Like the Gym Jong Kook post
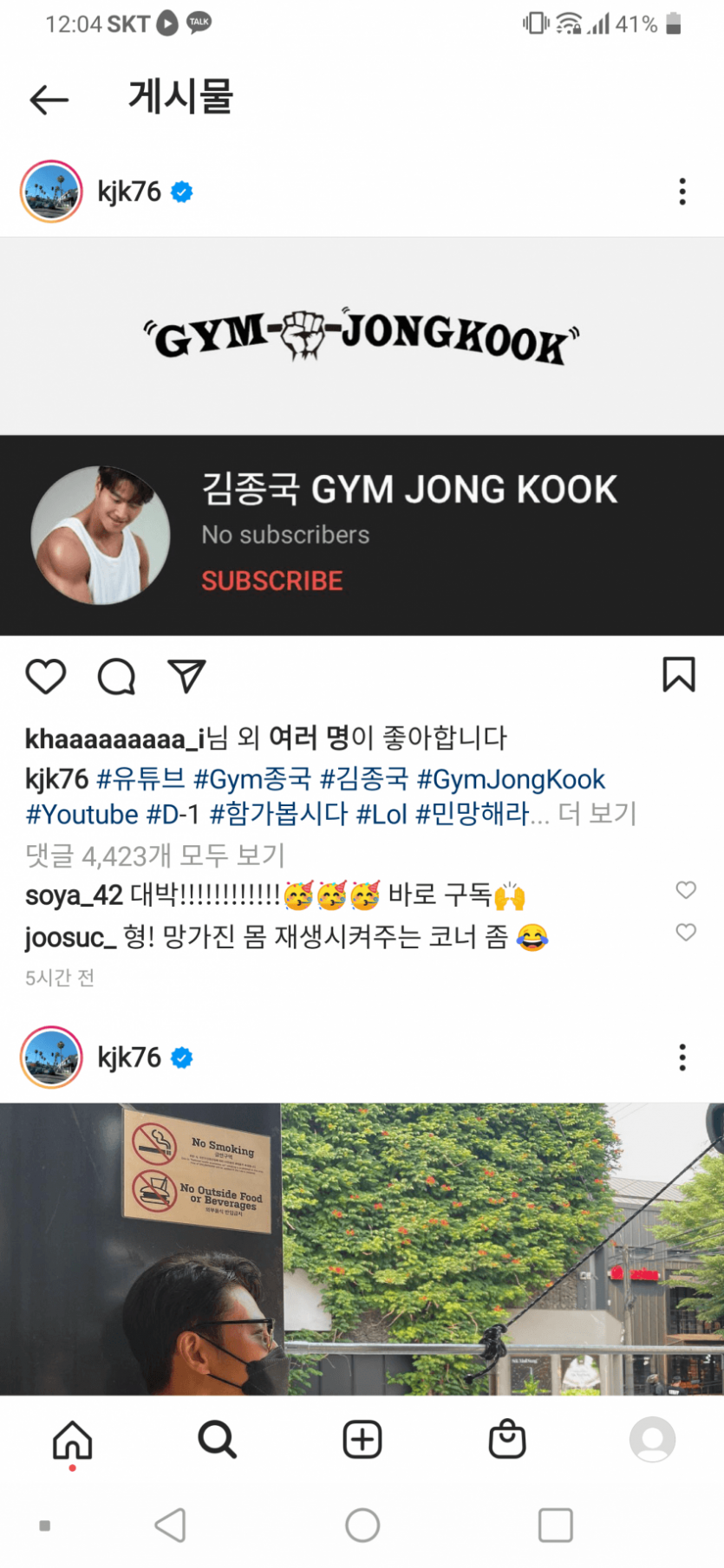Screen dimensions: 724x1568 pos(46,676)
